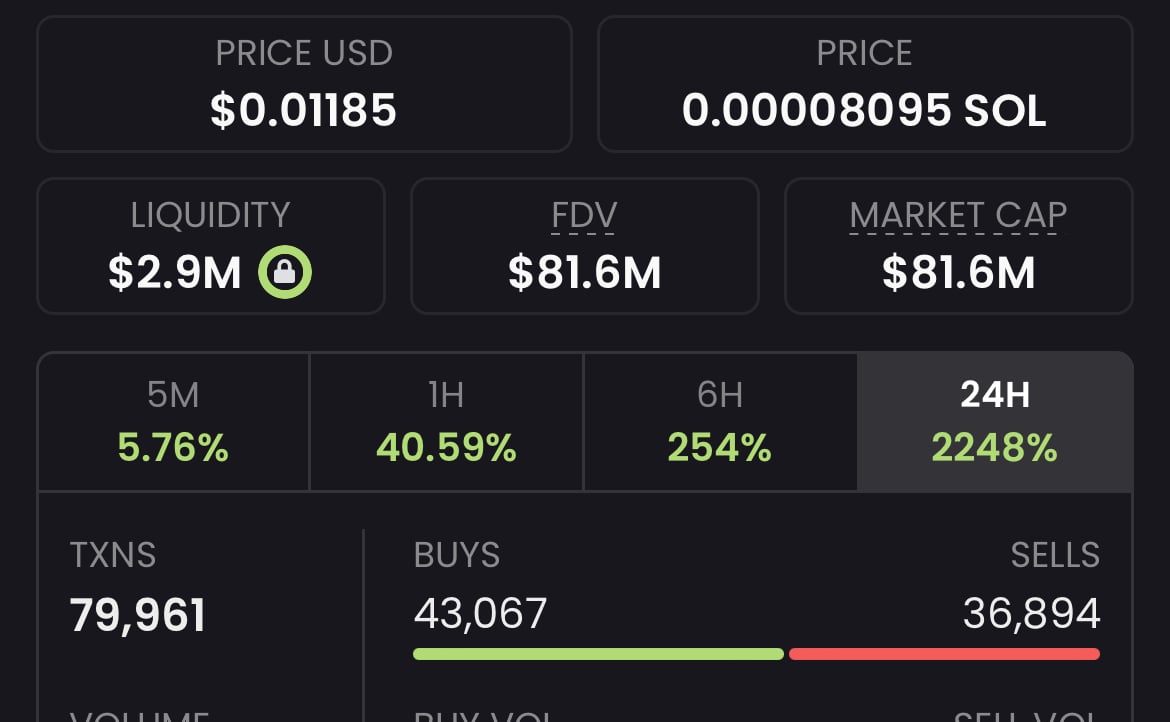Tap the underlined FDV label
The image size is (1170, 722).
click(x=585, y=215)
